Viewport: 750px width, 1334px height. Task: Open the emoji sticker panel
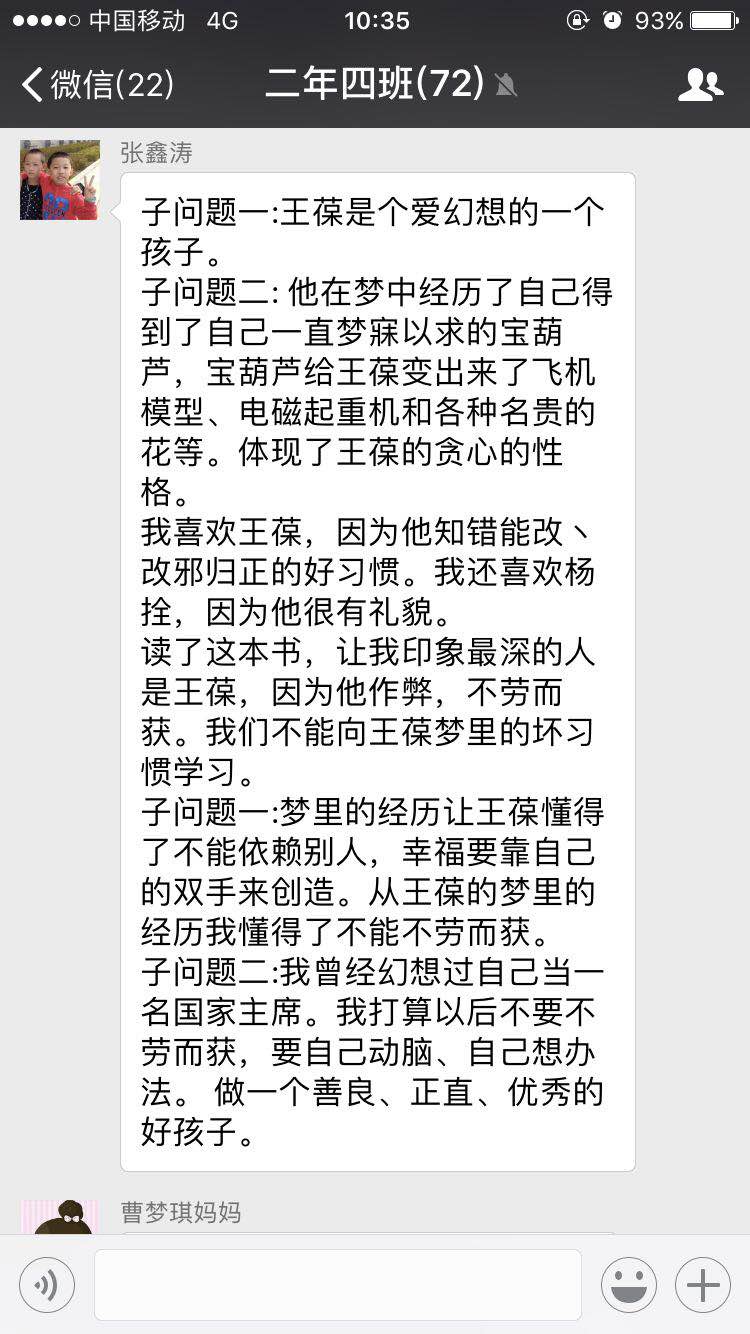point(629,1285)
